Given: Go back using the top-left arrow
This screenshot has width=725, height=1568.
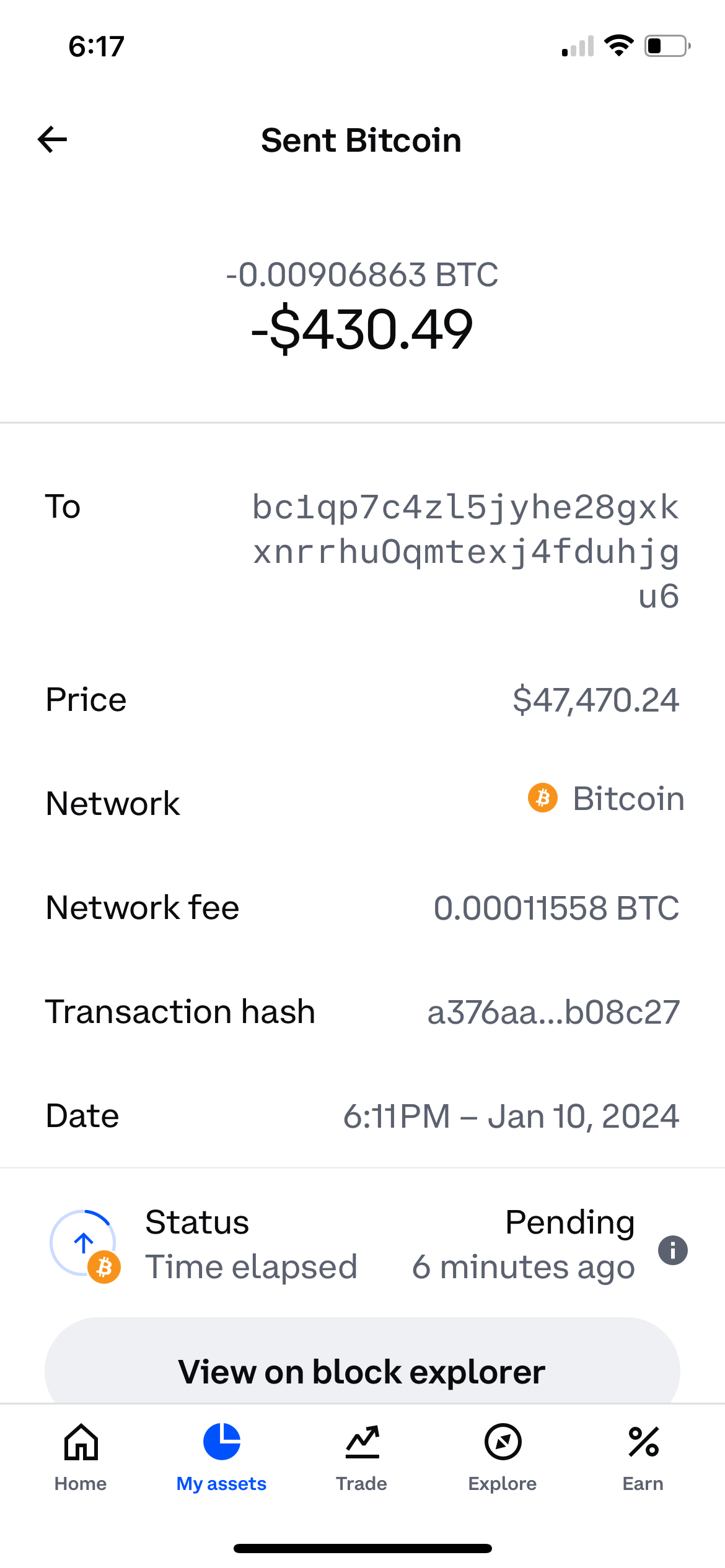Looking at the screenshot, I should click(x=53, y=139).
